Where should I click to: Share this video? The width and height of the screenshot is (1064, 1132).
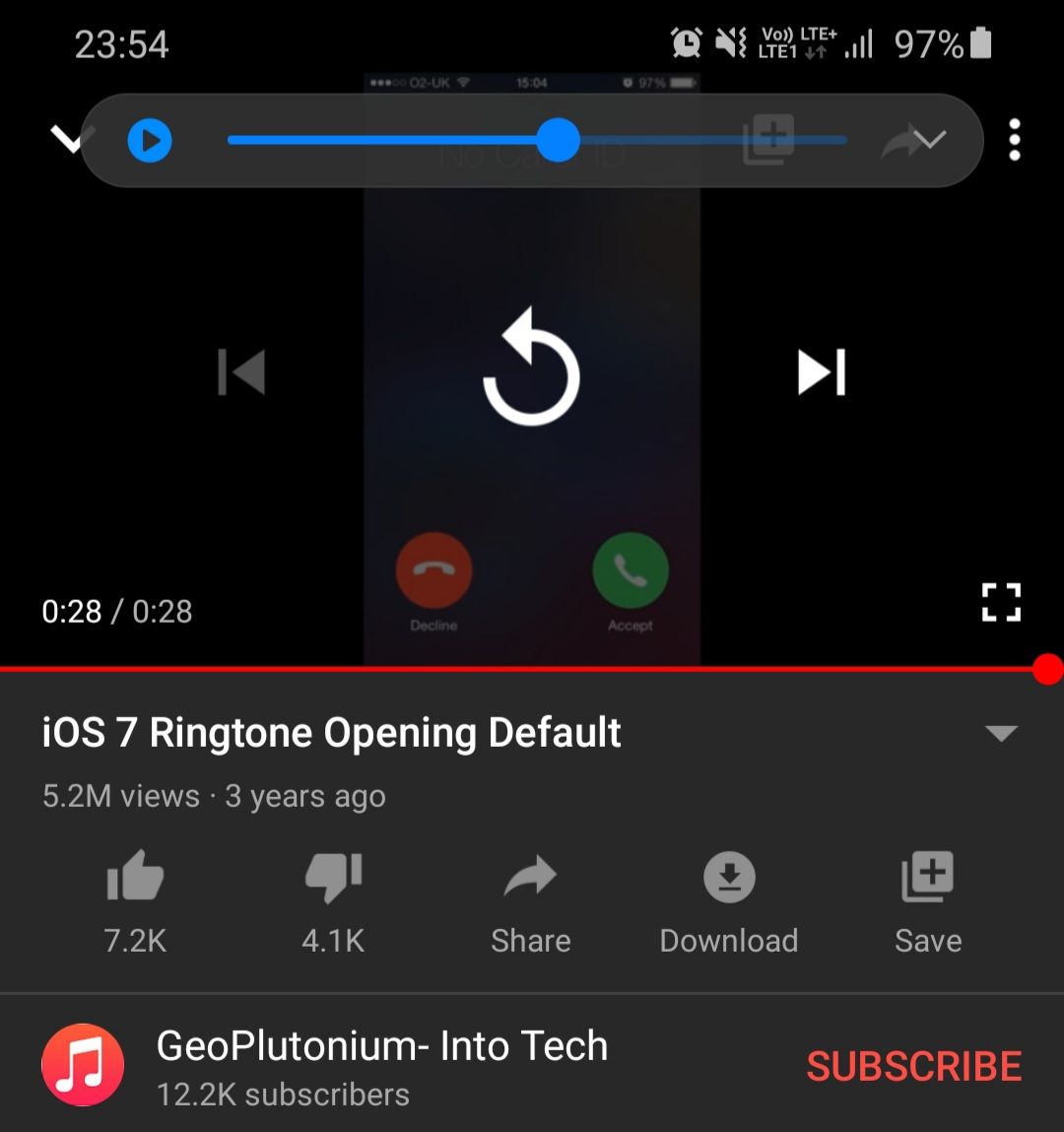point(531,877)
